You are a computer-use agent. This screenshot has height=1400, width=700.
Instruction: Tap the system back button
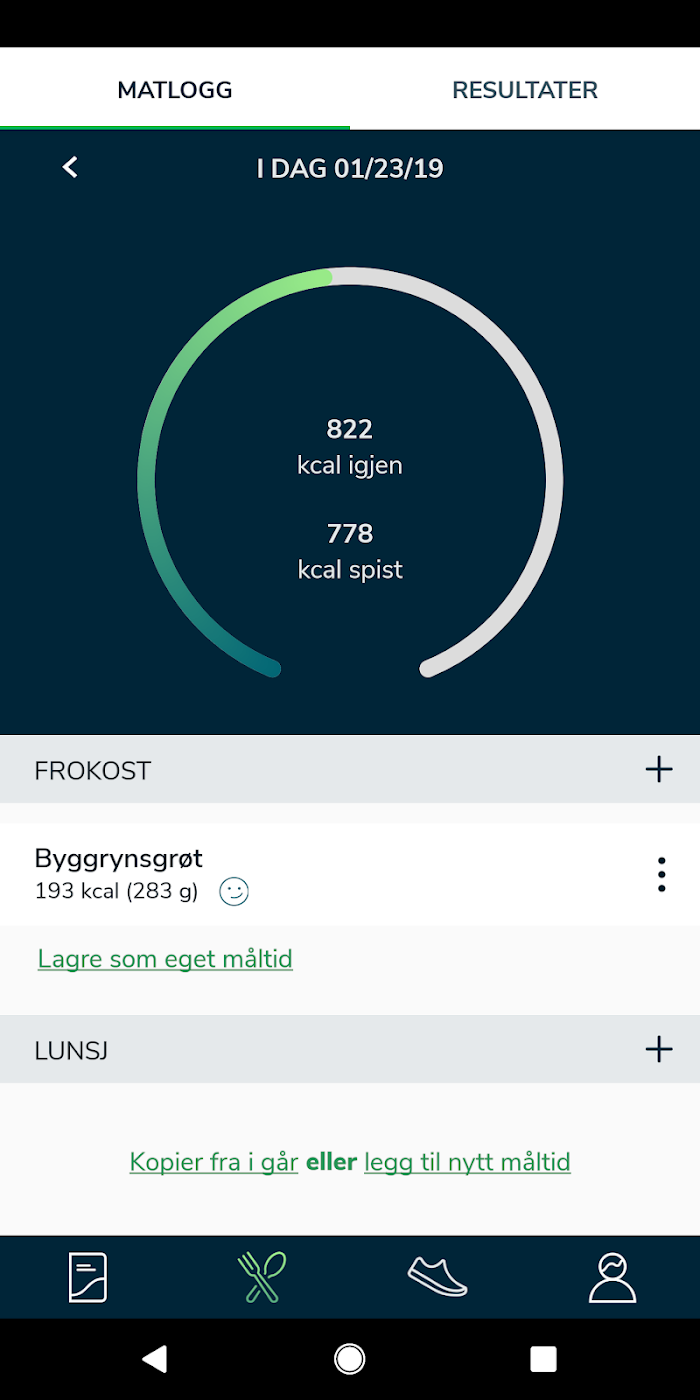click(154, 1358)
